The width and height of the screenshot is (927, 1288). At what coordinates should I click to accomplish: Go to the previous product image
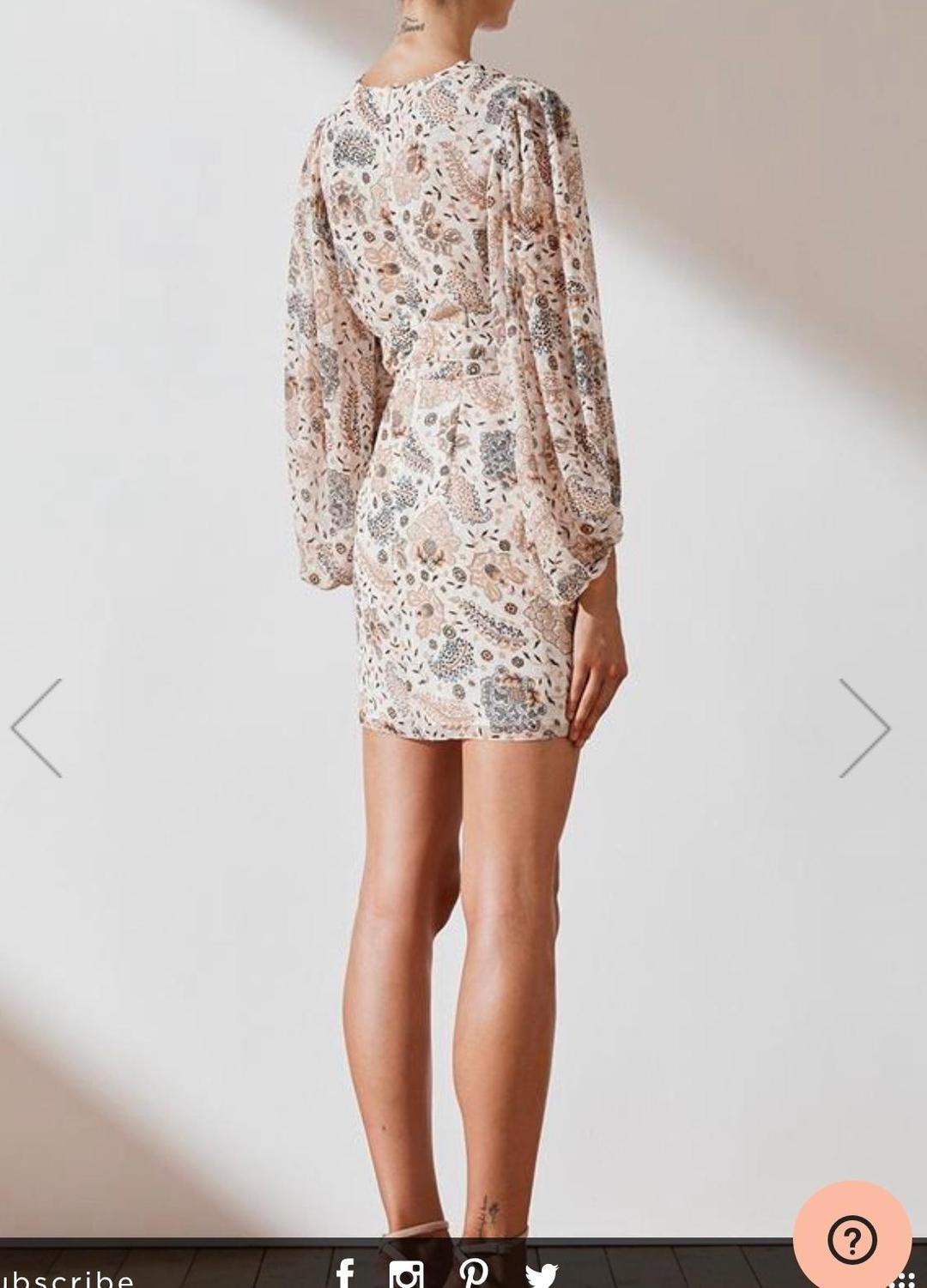[x=37, y=728]
